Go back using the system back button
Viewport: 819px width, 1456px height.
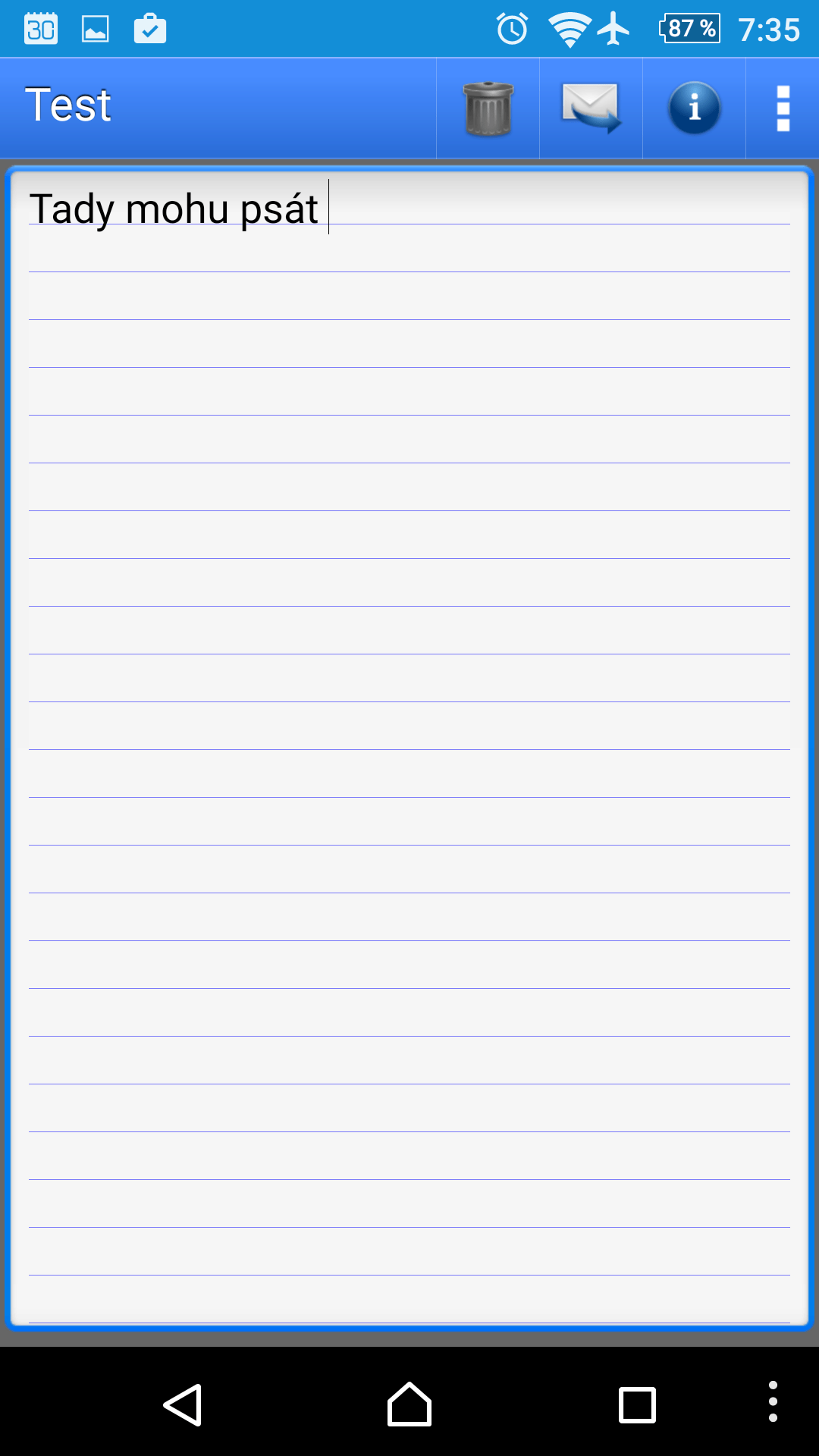(183, 1405)
